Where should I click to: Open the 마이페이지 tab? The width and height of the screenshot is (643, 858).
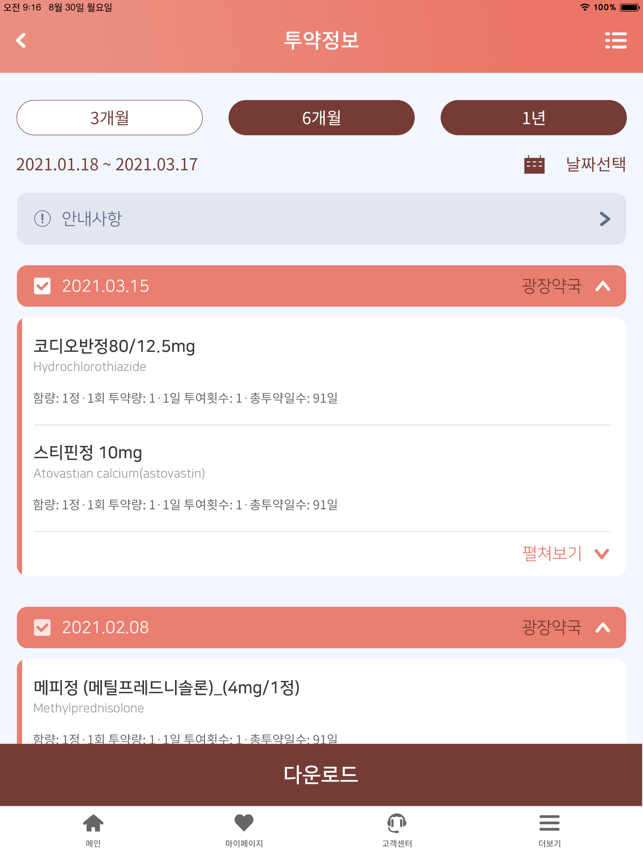pos(244,830)
